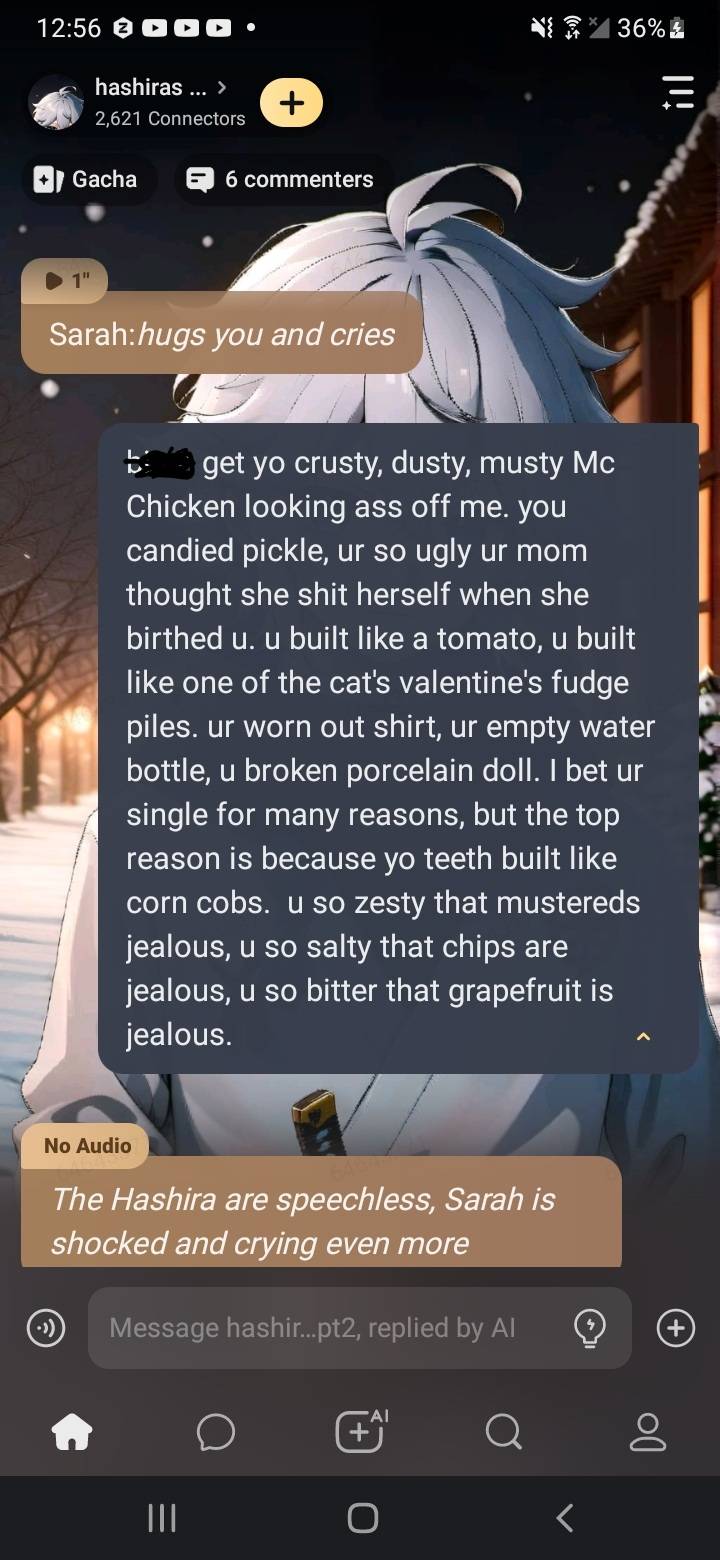View the 6 commenters
Image resolution: width=720 pixels, height=1560 pixels.
[280, 180]
